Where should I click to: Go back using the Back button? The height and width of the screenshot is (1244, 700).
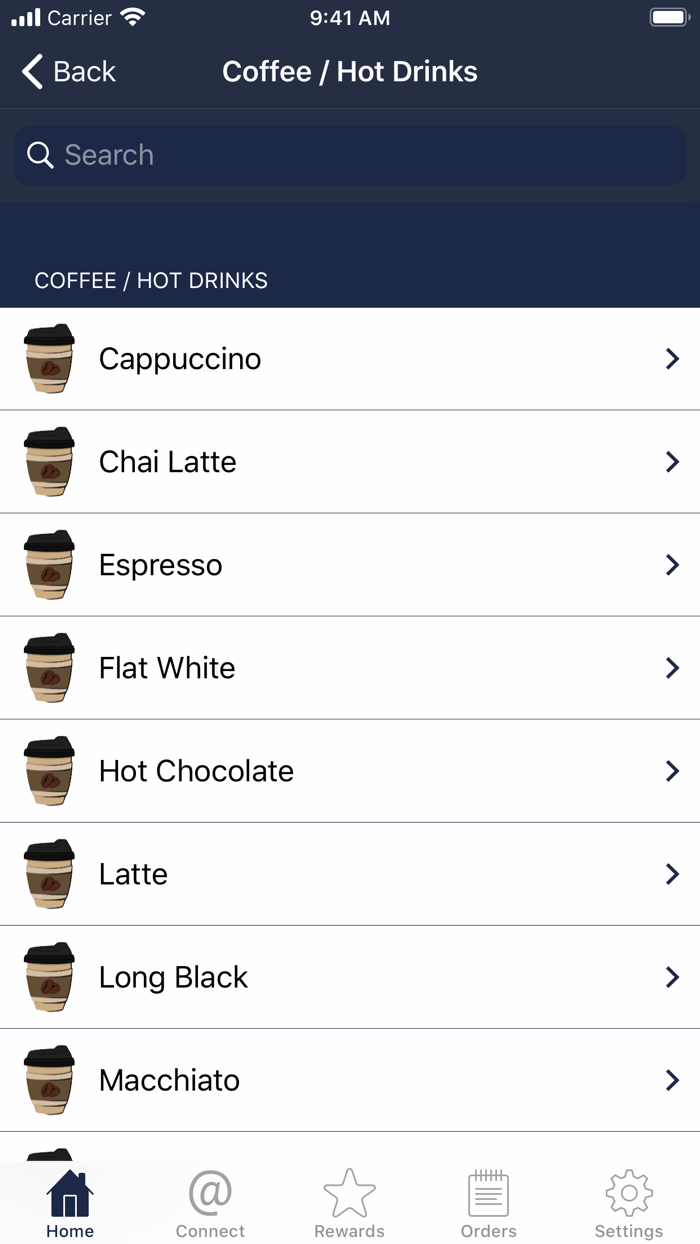[68, 72]
